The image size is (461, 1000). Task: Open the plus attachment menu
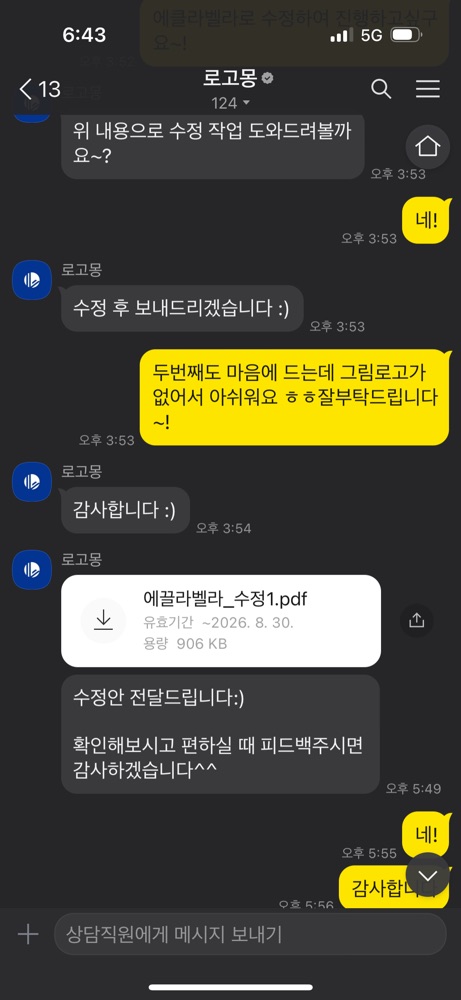point(27,935)
